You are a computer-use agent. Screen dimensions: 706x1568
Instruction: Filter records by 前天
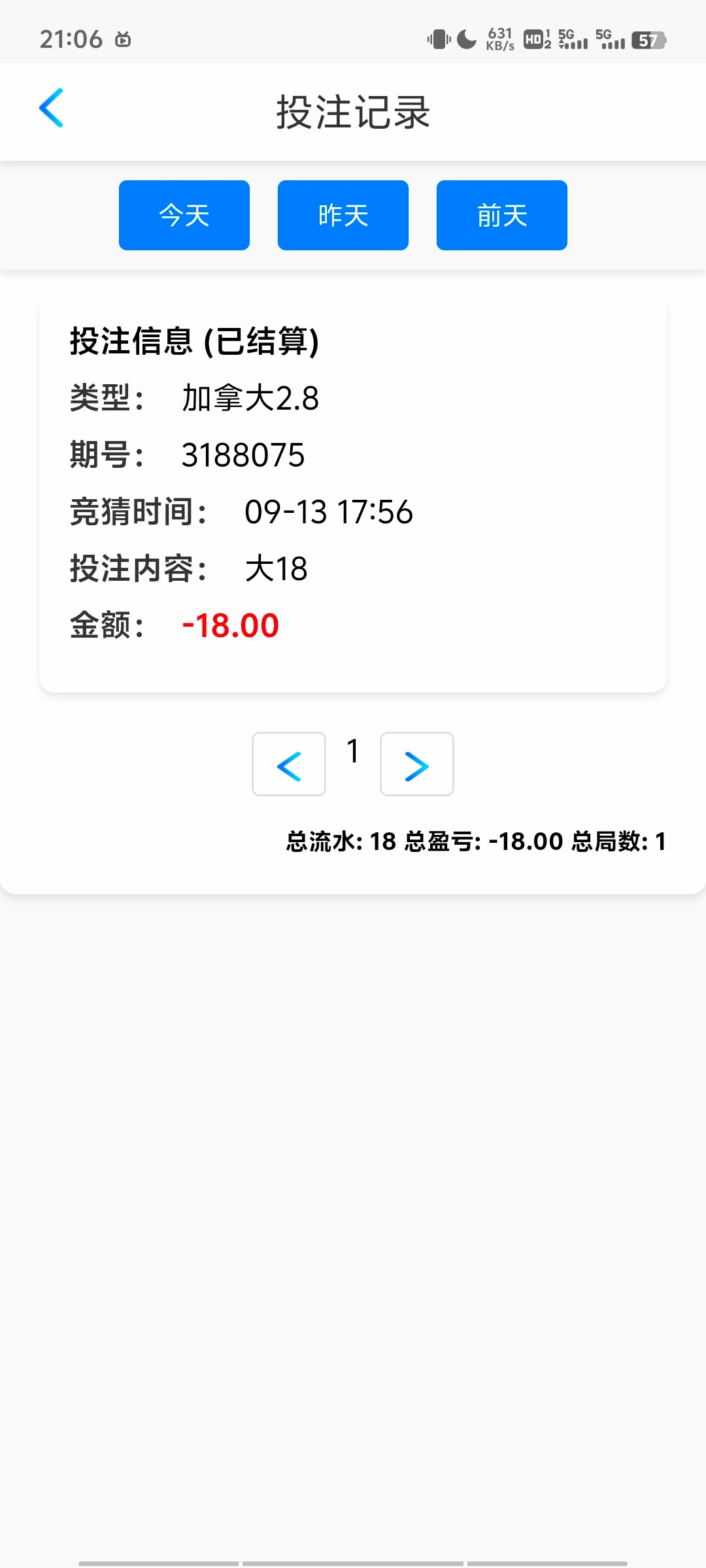point(502,215)
